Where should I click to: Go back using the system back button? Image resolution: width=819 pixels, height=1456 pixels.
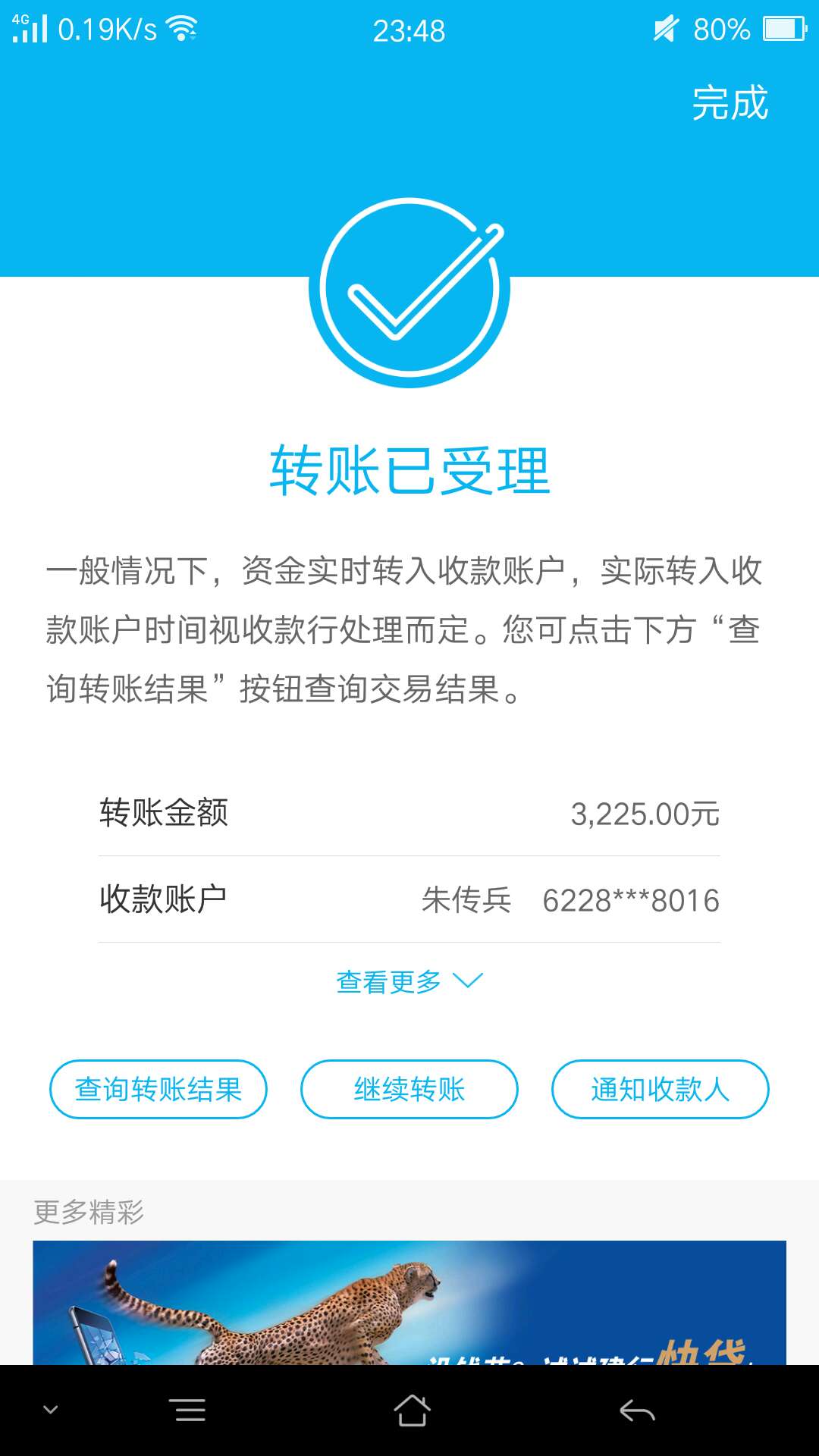[637, 1410]
